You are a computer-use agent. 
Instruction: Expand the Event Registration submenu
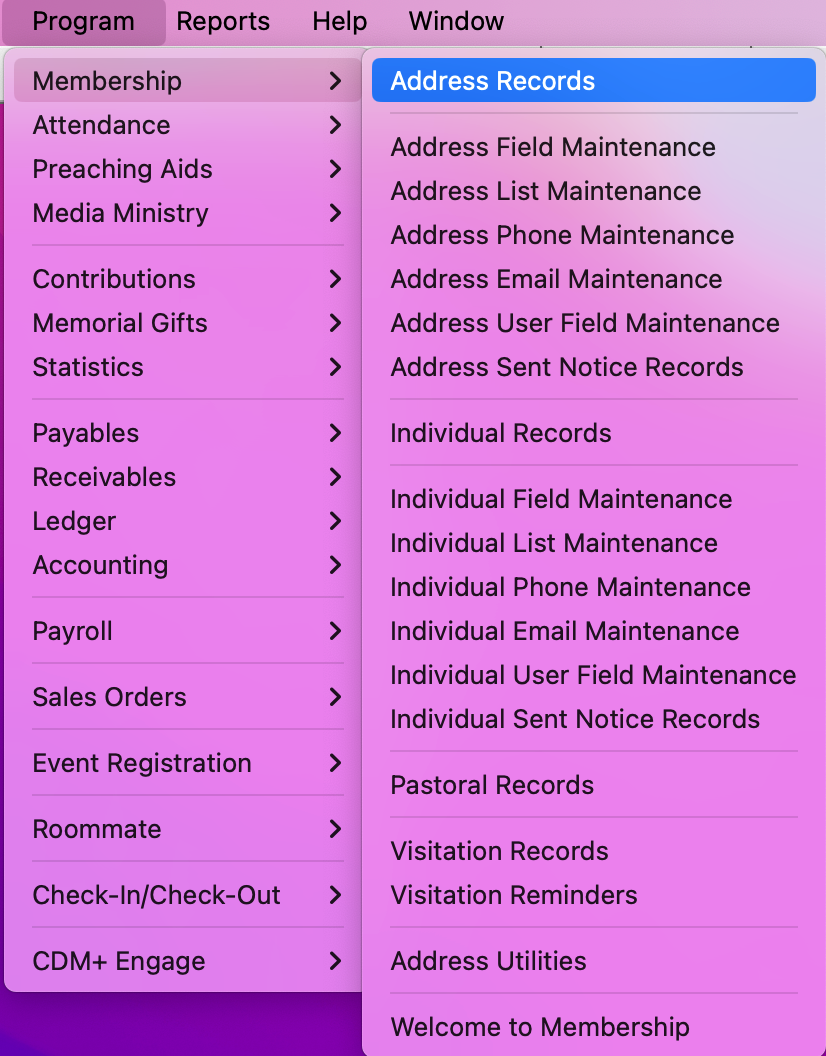142,763
